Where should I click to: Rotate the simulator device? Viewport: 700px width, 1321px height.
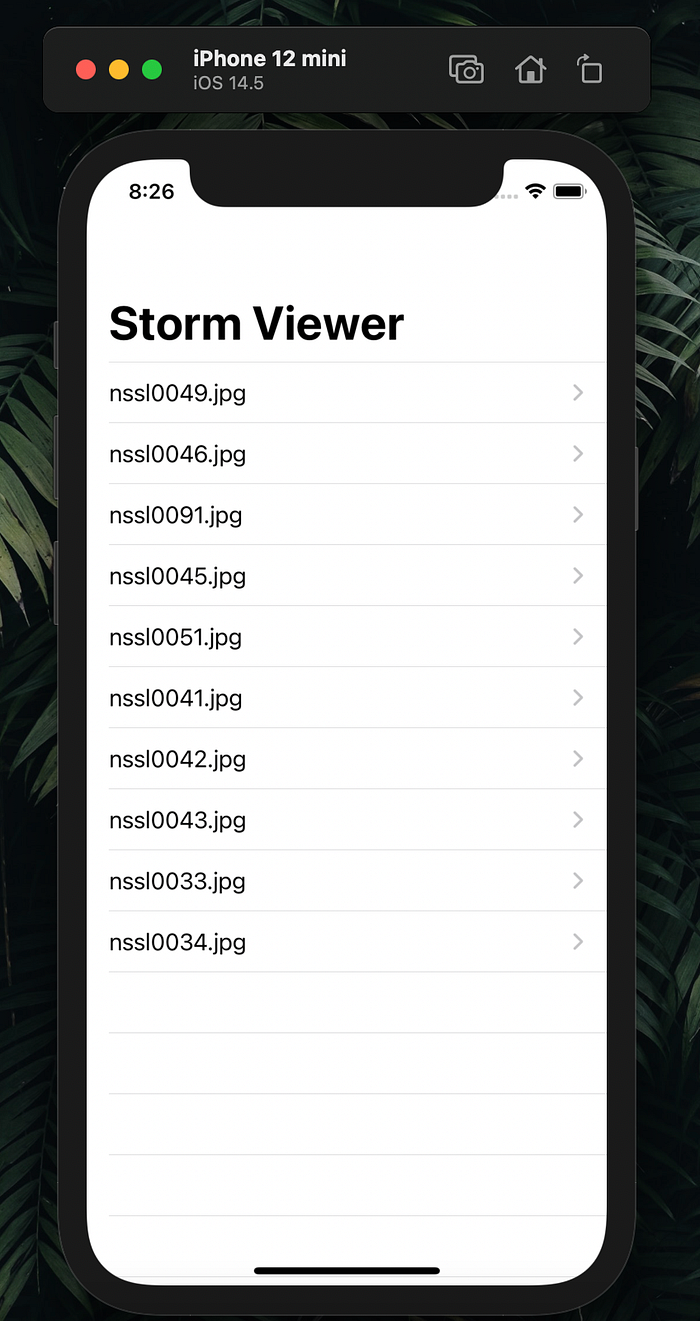(590, 70)
